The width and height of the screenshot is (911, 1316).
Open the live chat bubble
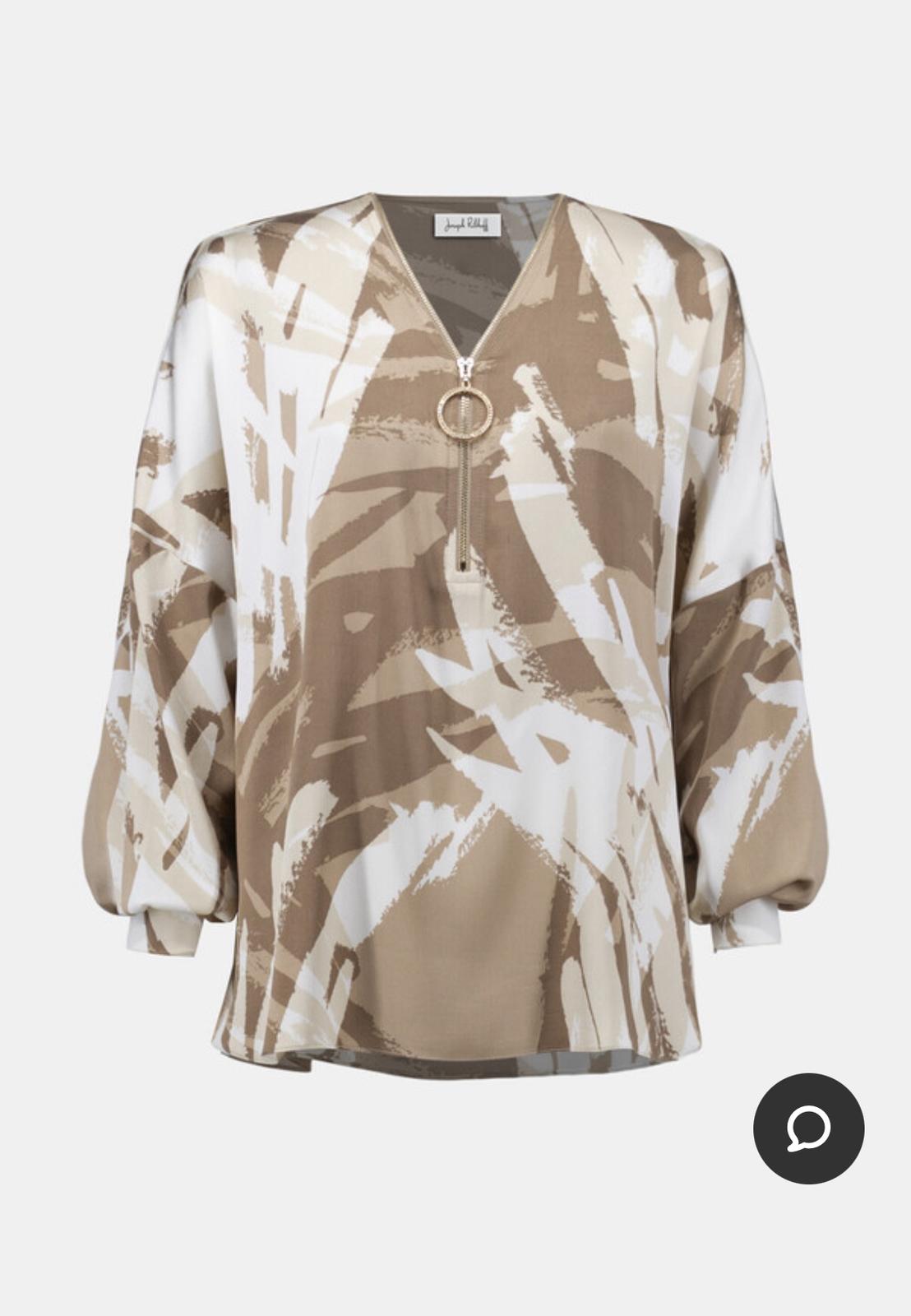pyautogui.click(x=808, y=1128)
